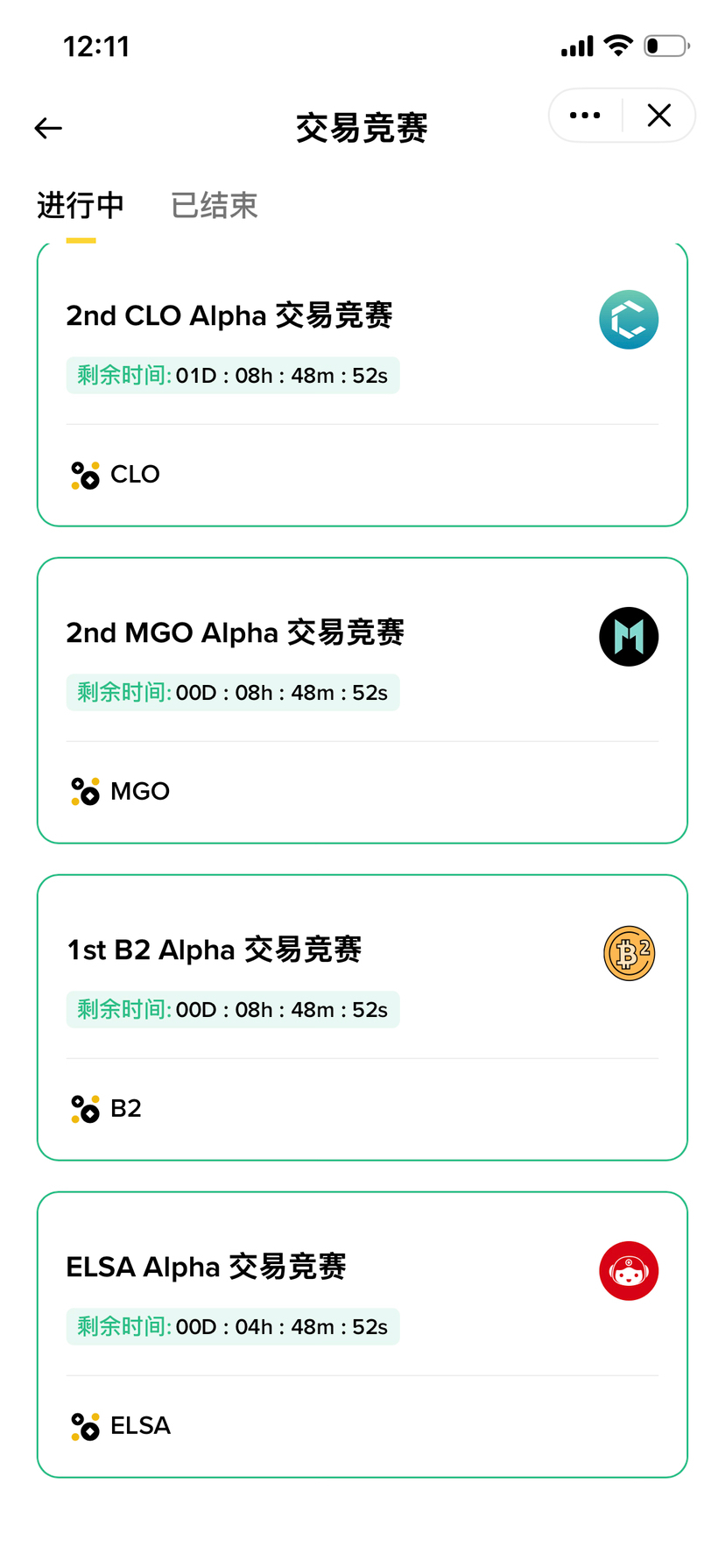Open the 2nd MGO Alpha 交易竞赛 card
This screenshot has width=725, height=1568.
[x=362, y=701]
